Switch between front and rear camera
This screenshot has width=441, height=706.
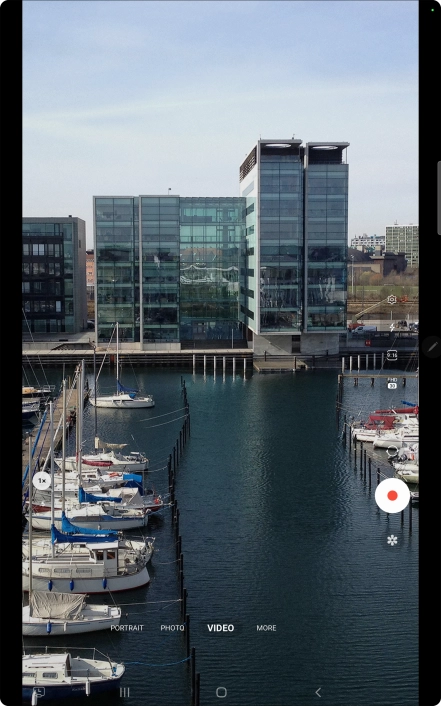392,452
